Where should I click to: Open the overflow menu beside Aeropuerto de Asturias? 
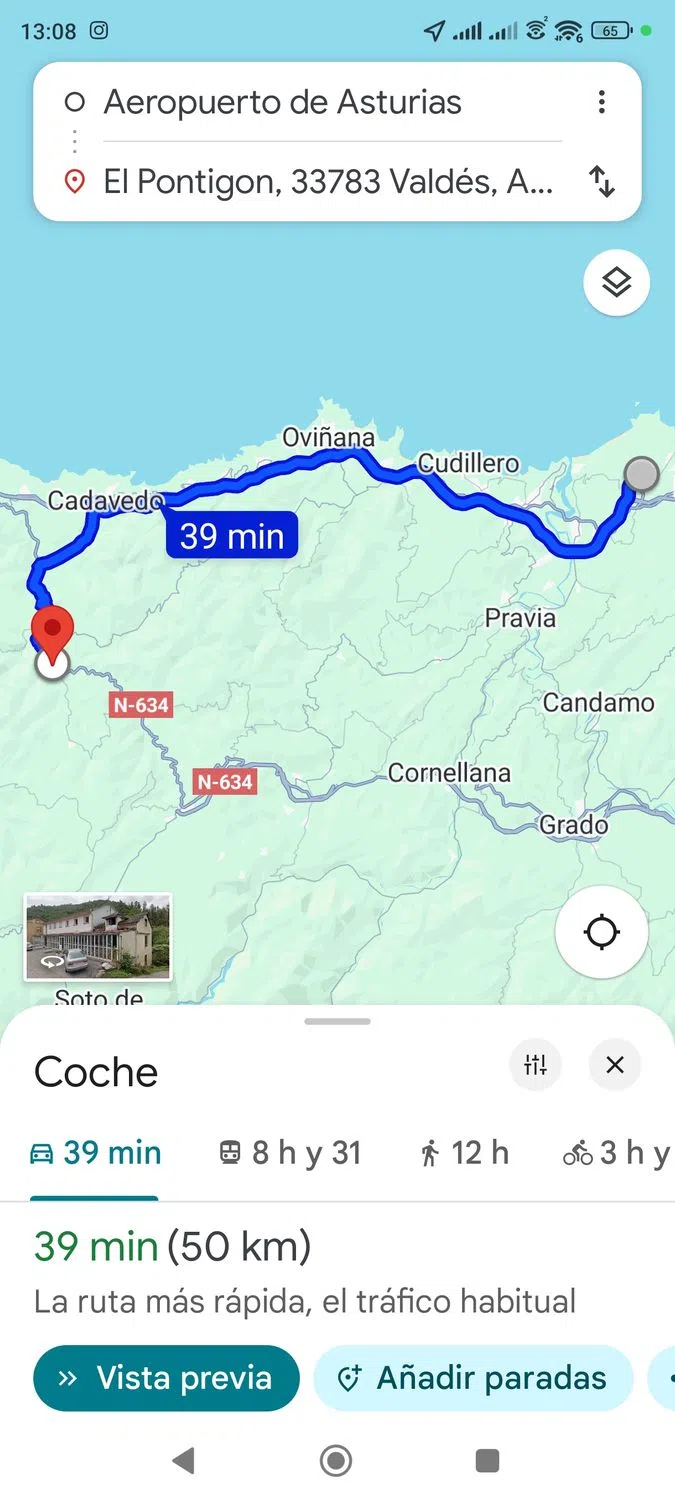(x=601, y=102)
